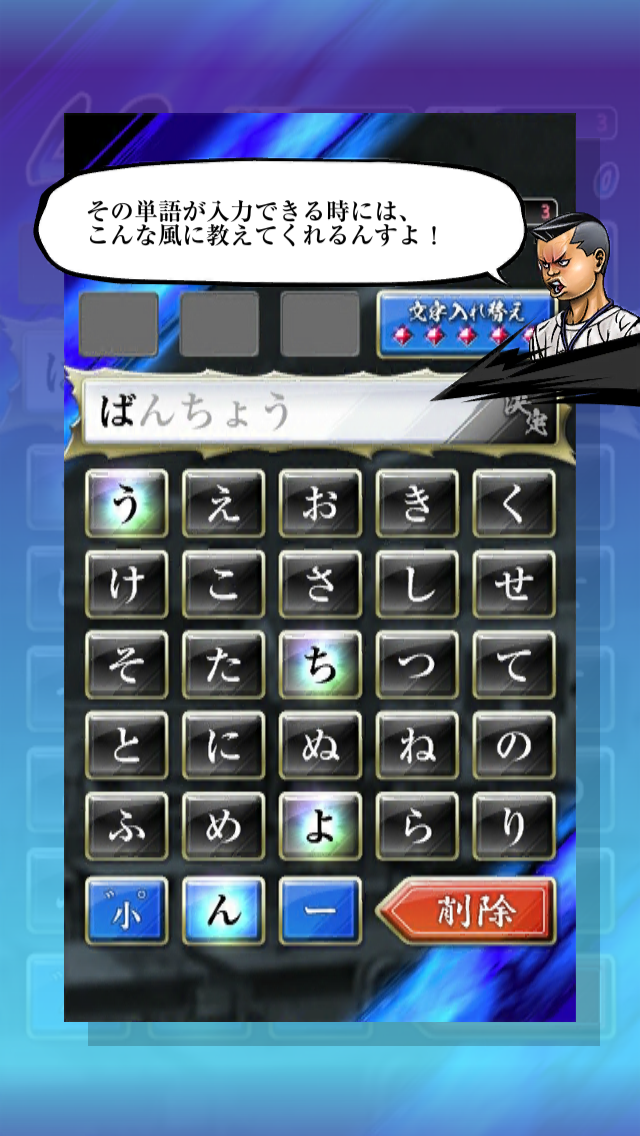Tap the よ key

point(320,827)
